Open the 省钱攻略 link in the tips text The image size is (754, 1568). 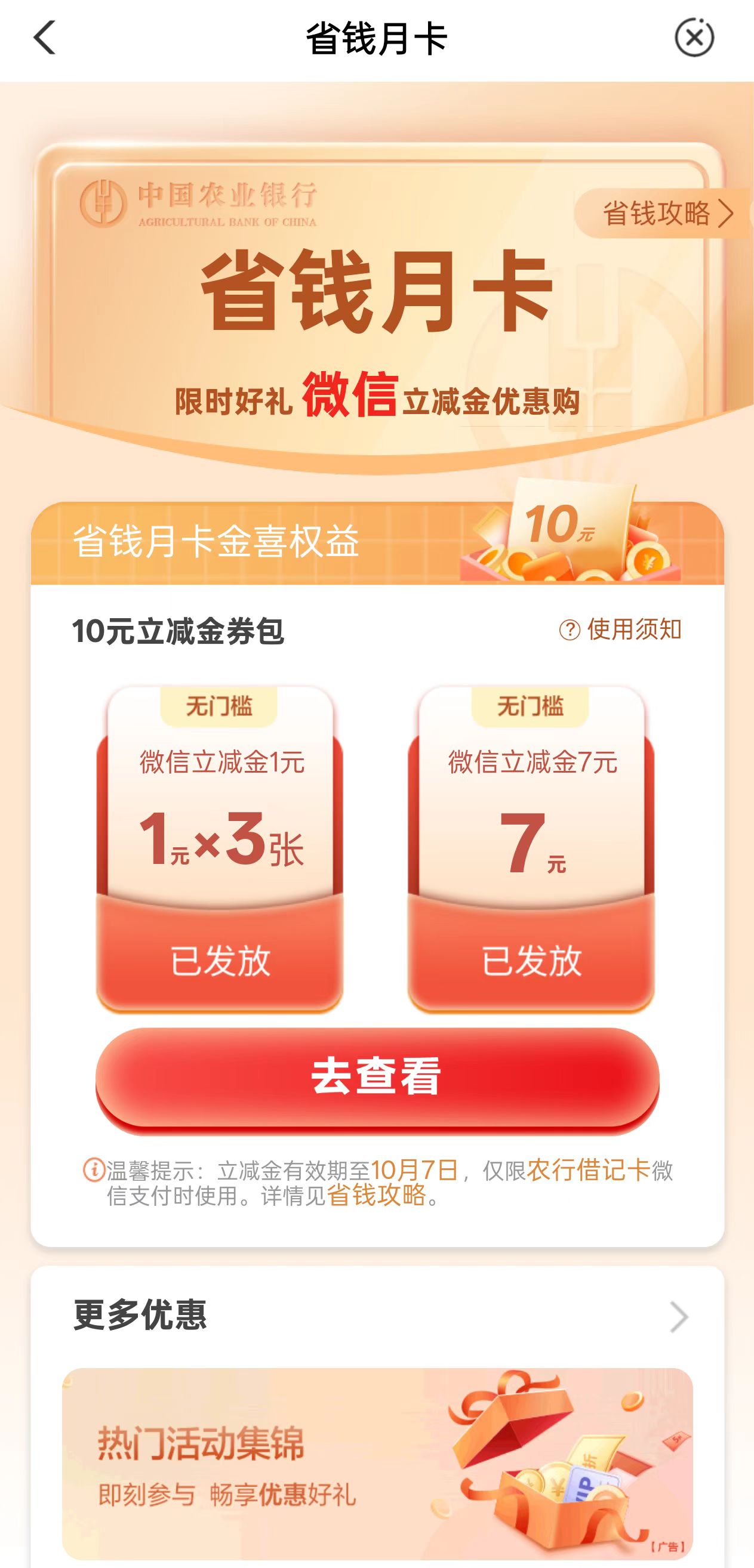[x=376, y=1196]
